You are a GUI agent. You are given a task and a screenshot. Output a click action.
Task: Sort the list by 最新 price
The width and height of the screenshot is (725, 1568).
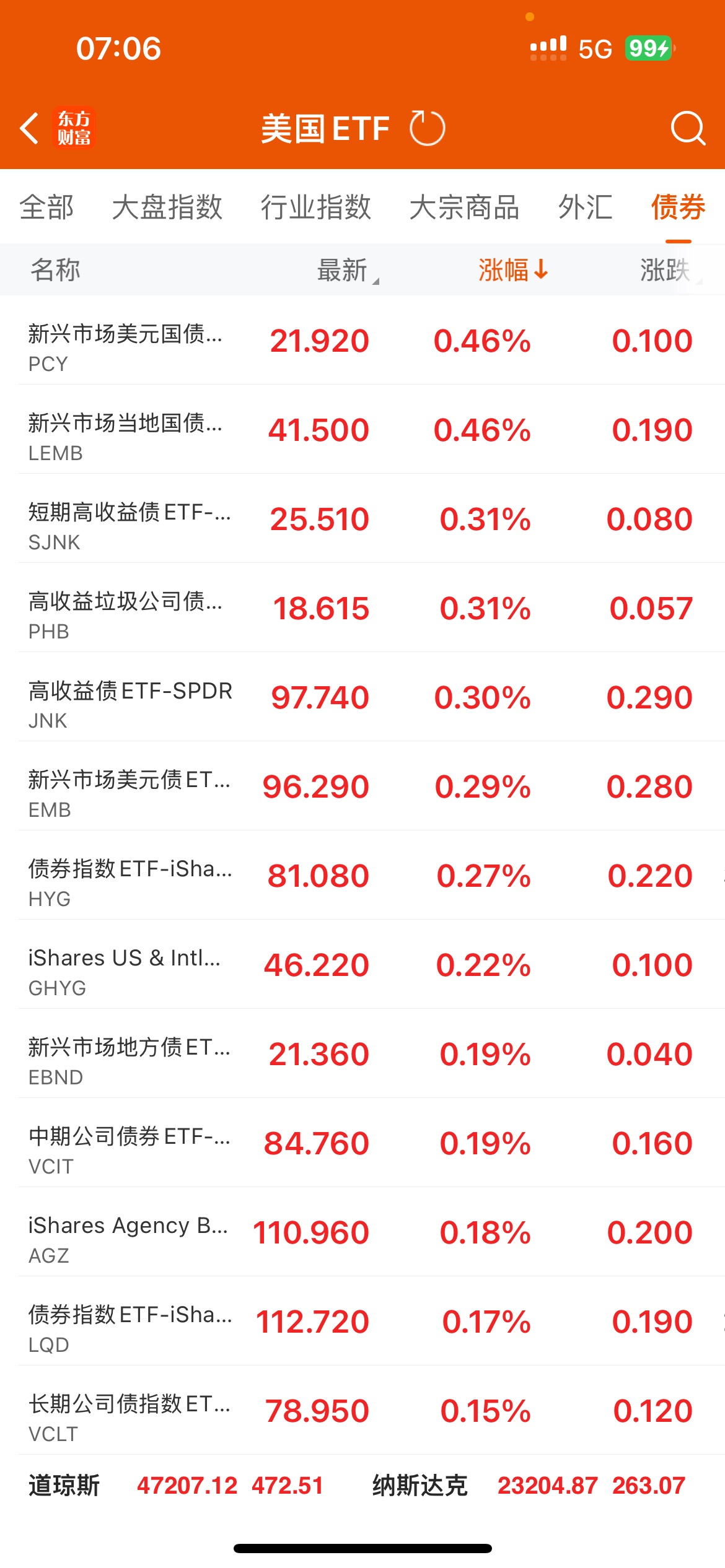tap(343, 270)
